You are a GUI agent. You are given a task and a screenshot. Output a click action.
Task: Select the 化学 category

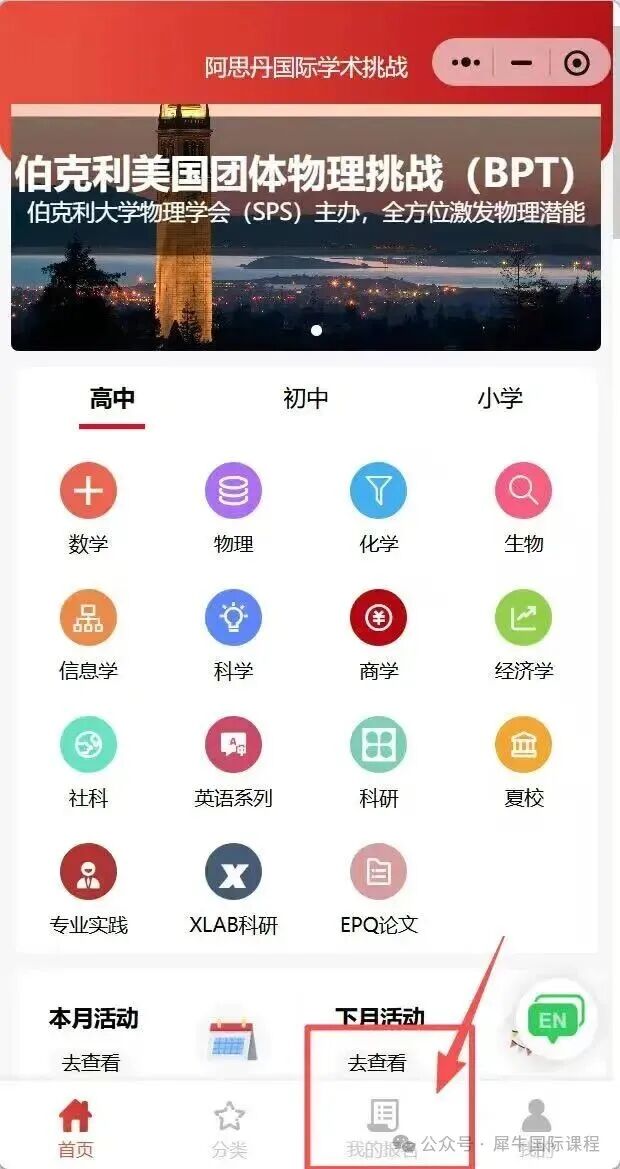[x=378, y=491]
